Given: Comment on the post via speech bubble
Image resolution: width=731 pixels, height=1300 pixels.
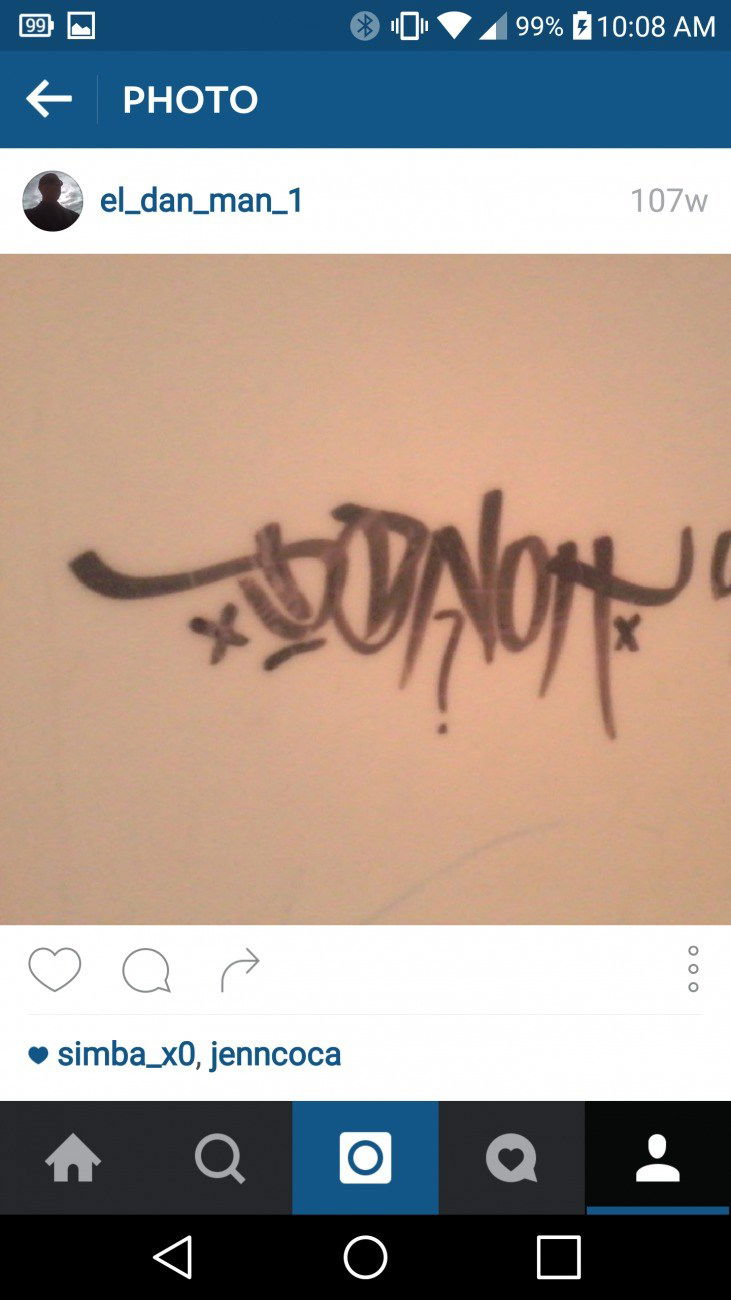Looking at the screenshot, I should [146, 970].
